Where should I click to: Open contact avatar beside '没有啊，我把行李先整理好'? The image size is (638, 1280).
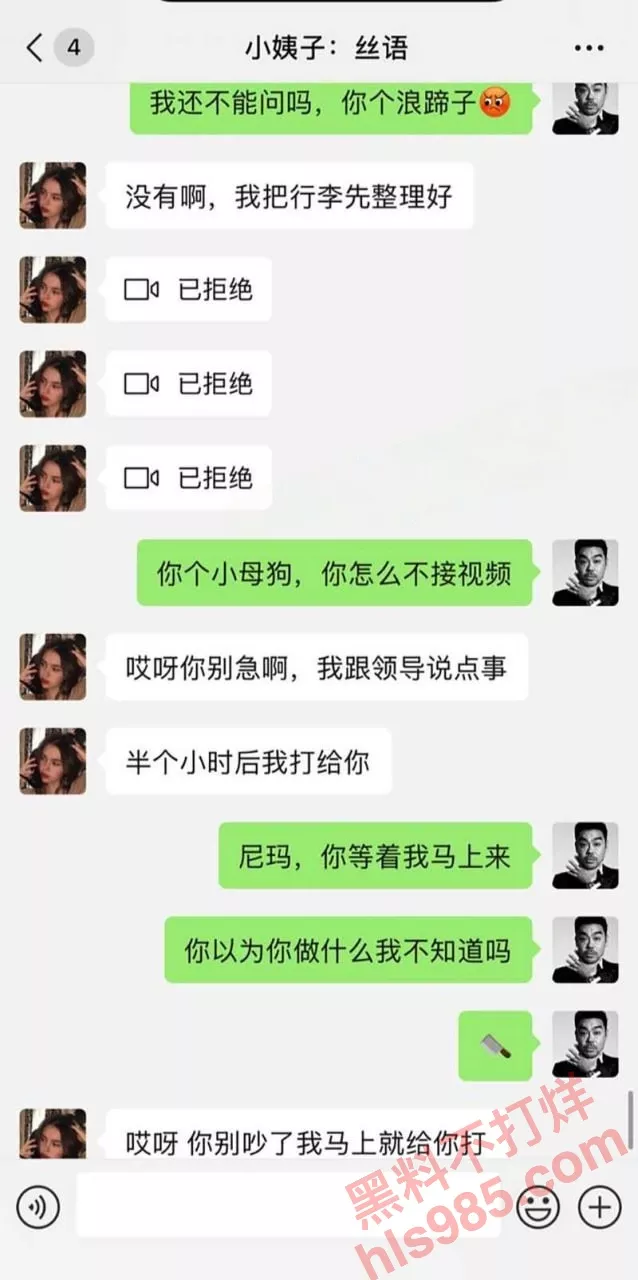[x=53, y=196]
